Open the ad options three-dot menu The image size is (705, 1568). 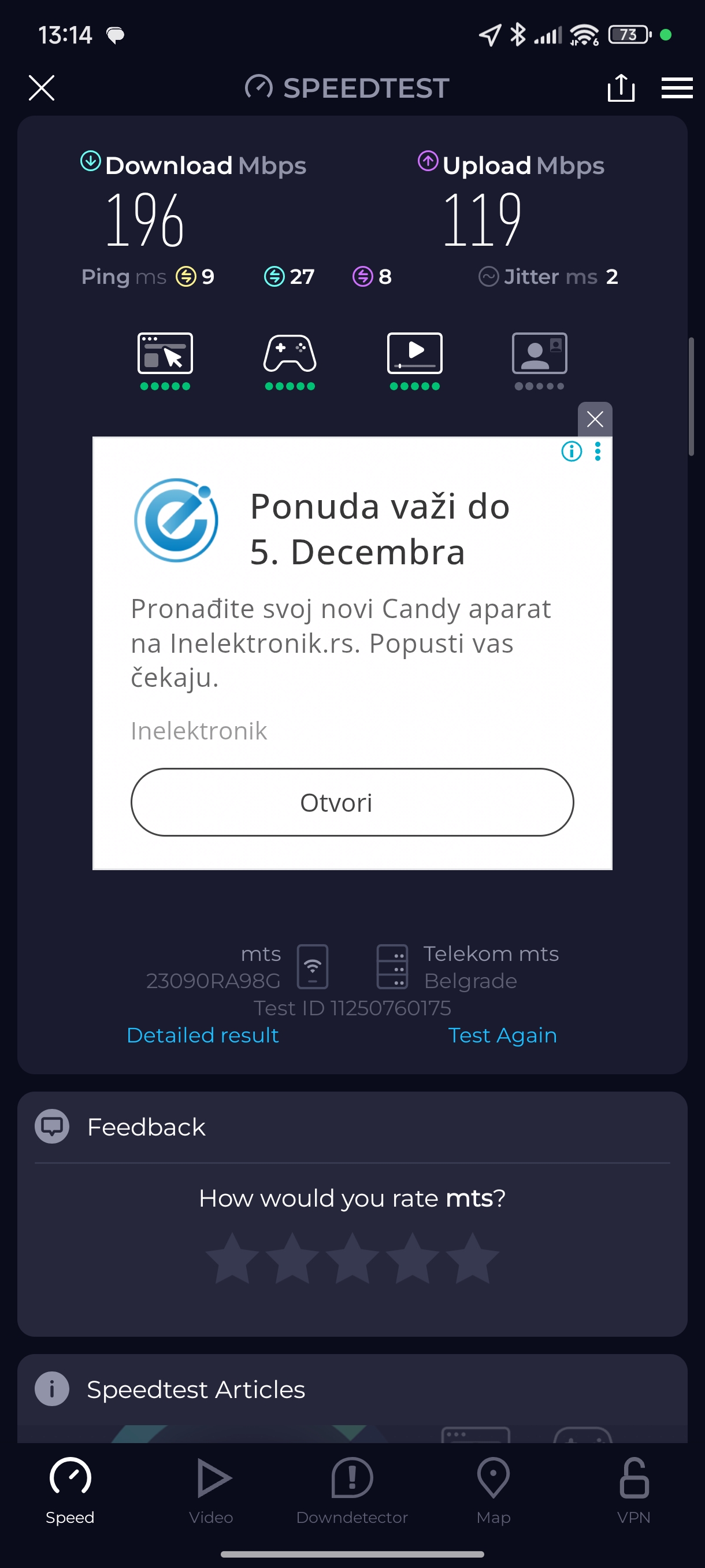click(x=598, y=452)
